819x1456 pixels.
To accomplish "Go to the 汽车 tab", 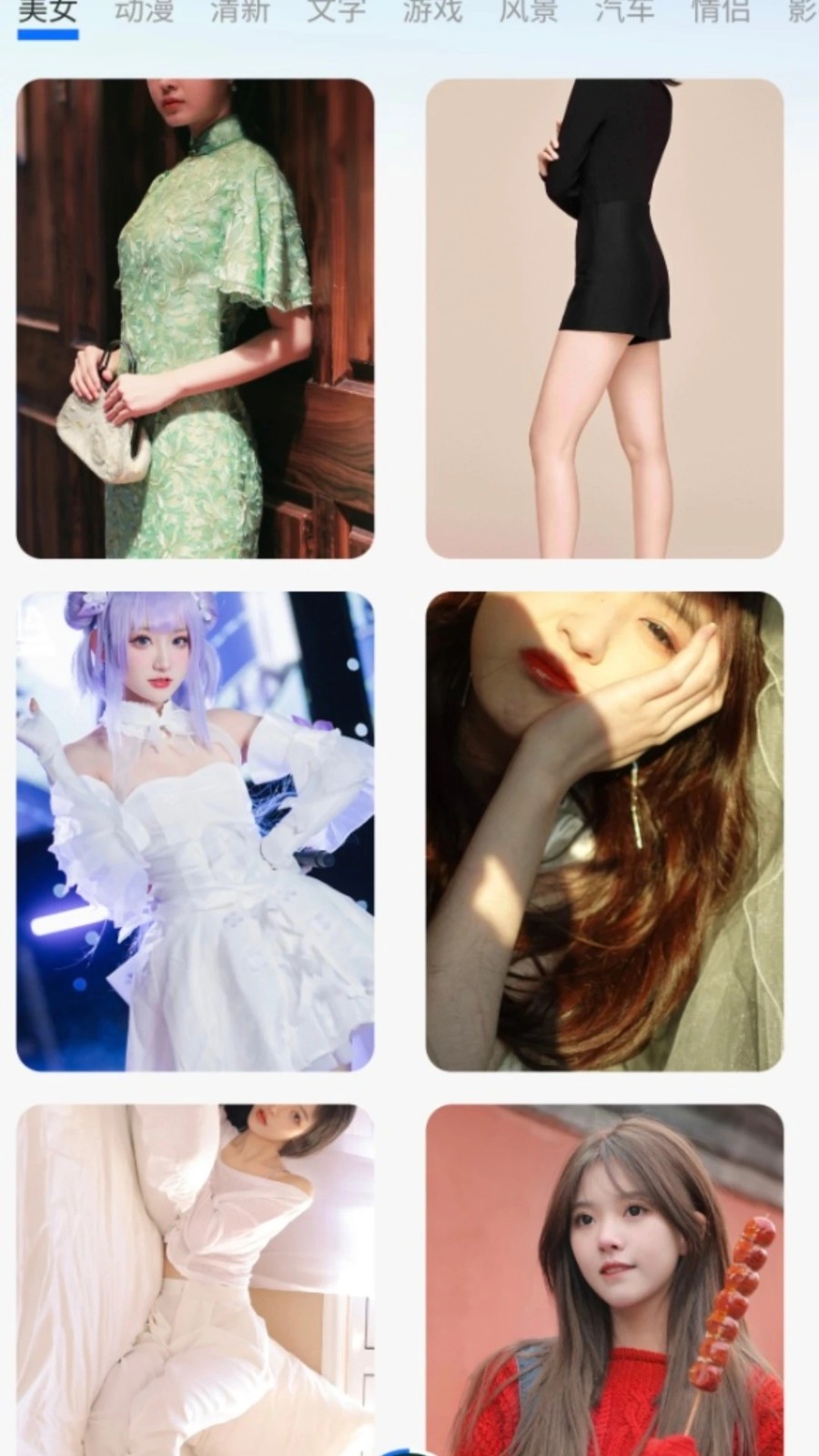I will coord(625,11).
